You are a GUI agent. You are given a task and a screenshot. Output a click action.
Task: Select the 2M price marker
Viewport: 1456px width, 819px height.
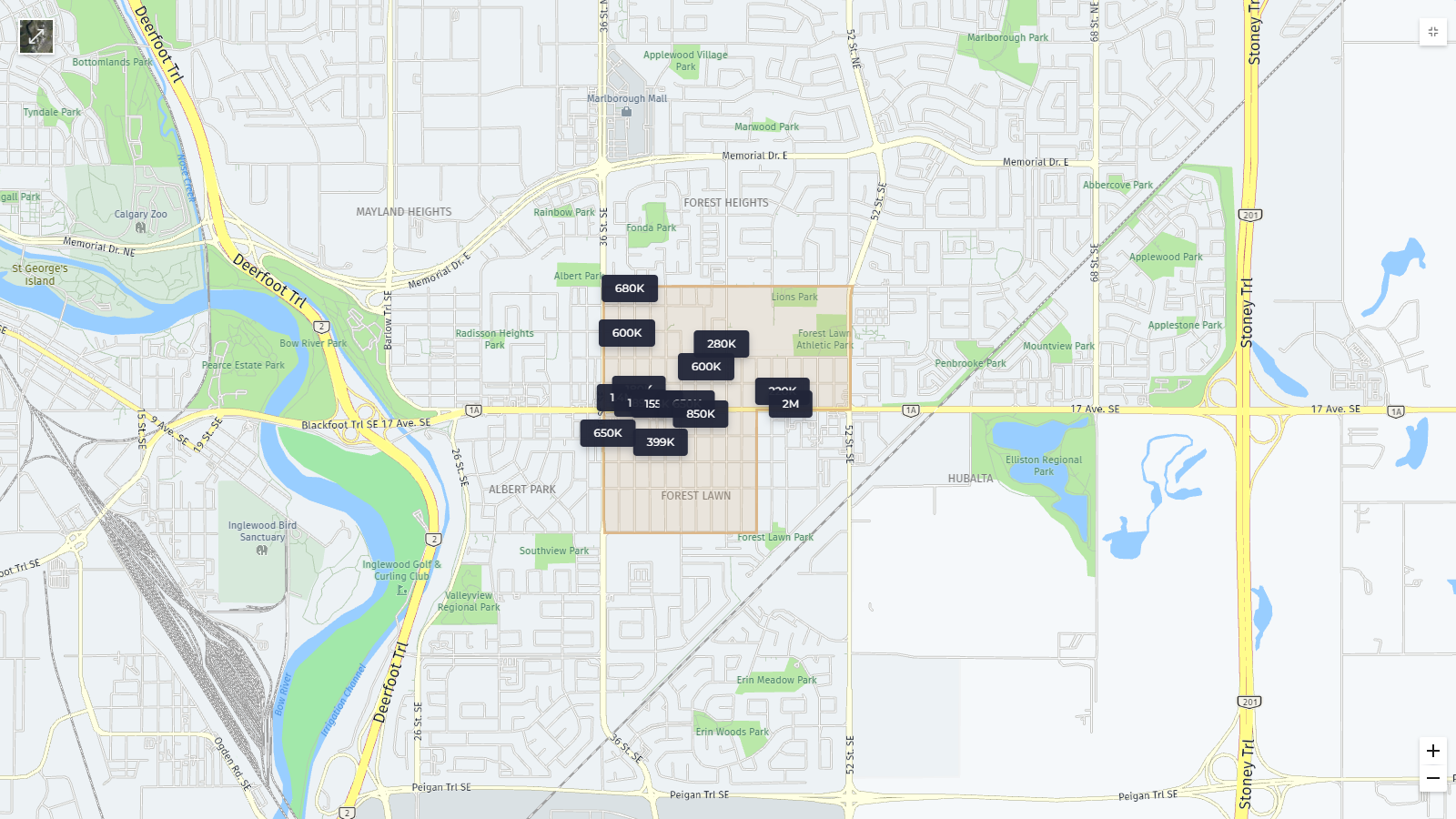pyautogui.click(x=791, y=404)
